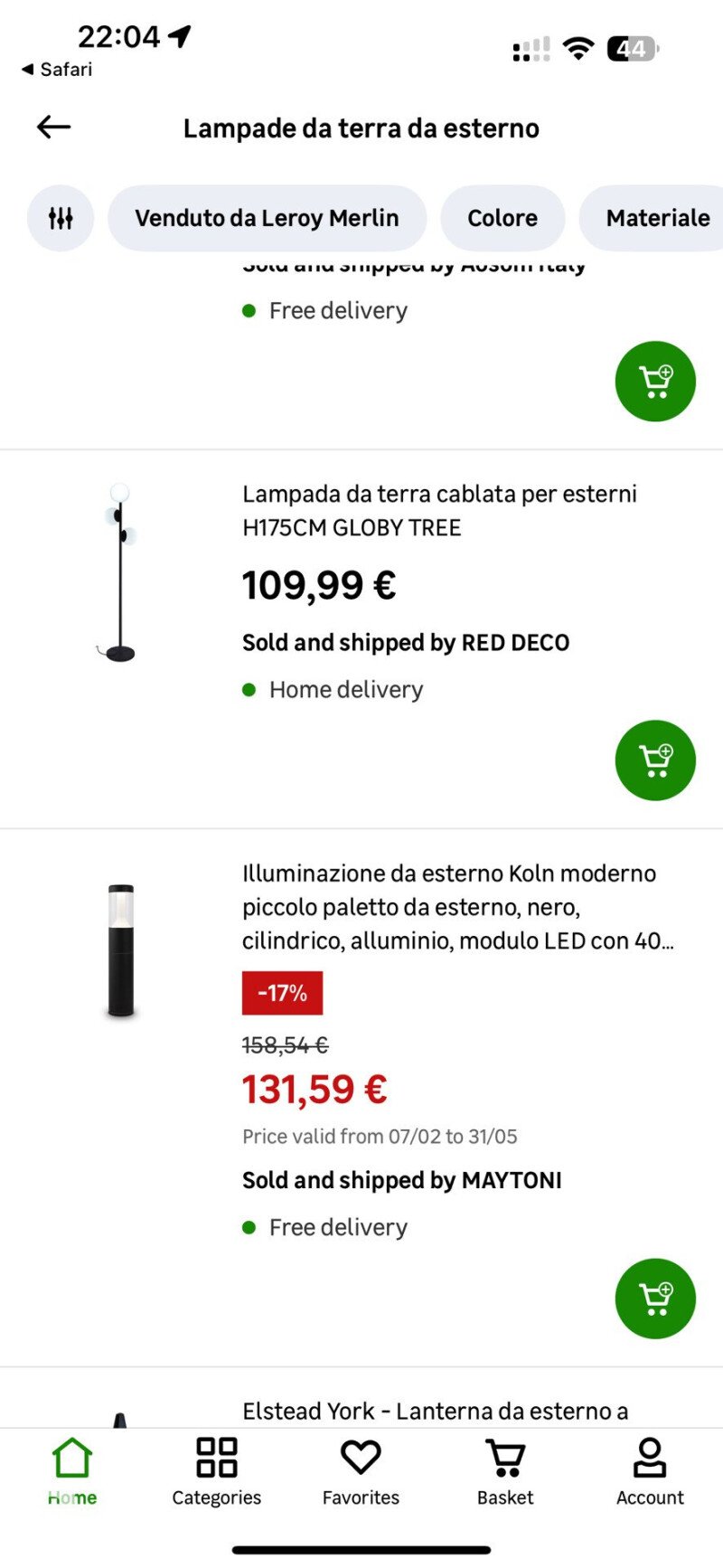Go to the Account tab
This screenshot has width=723, height=1568.
point(650,1471)
